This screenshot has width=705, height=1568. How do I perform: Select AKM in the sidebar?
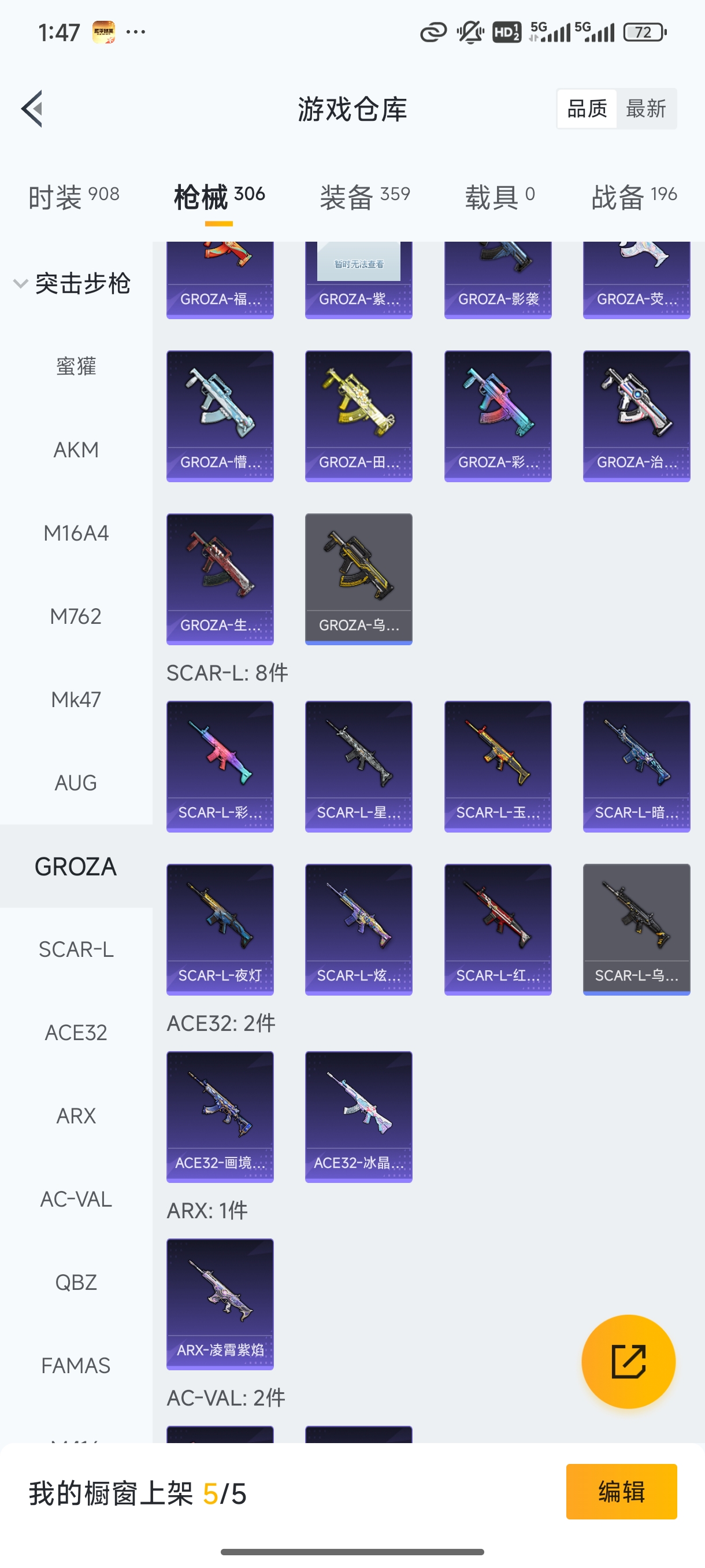[76, 450]
